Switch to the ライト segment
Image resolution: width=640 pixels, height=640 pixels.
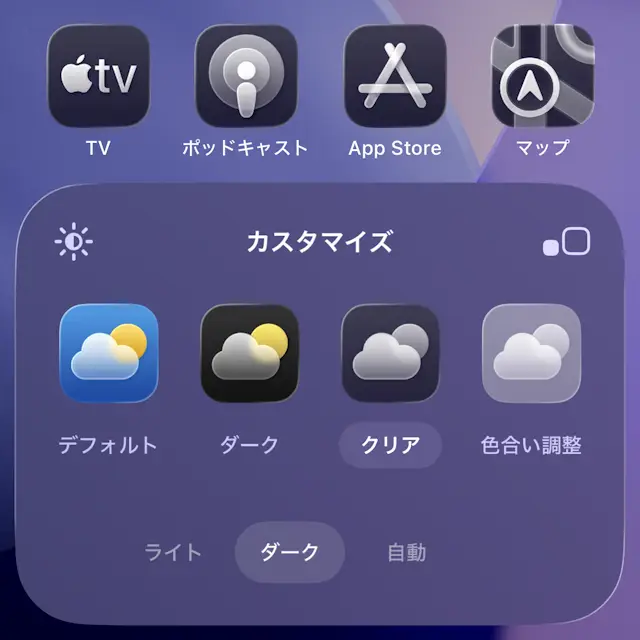173,552
